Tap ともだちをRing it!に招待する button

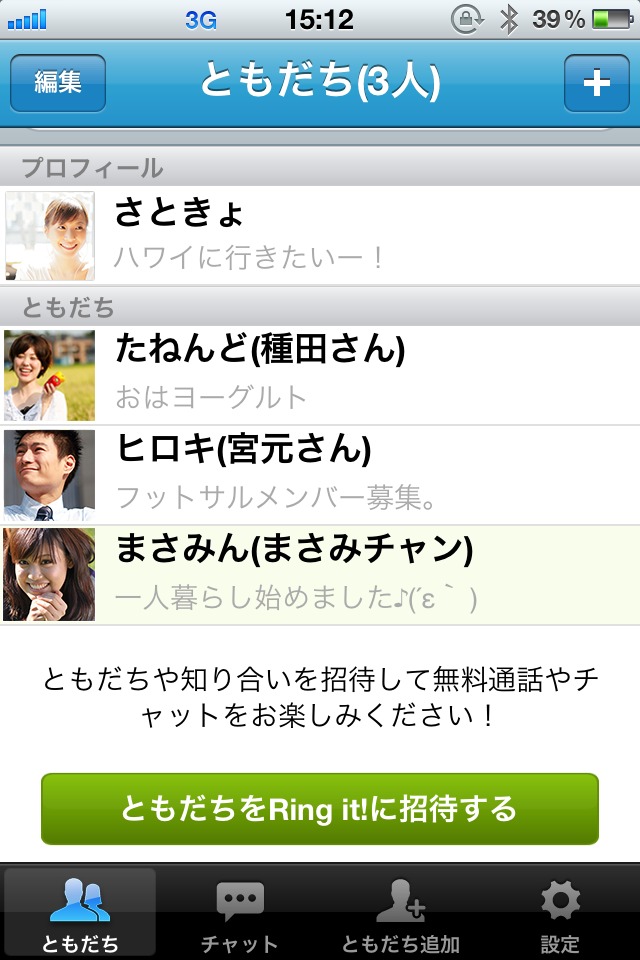[320, 808]
